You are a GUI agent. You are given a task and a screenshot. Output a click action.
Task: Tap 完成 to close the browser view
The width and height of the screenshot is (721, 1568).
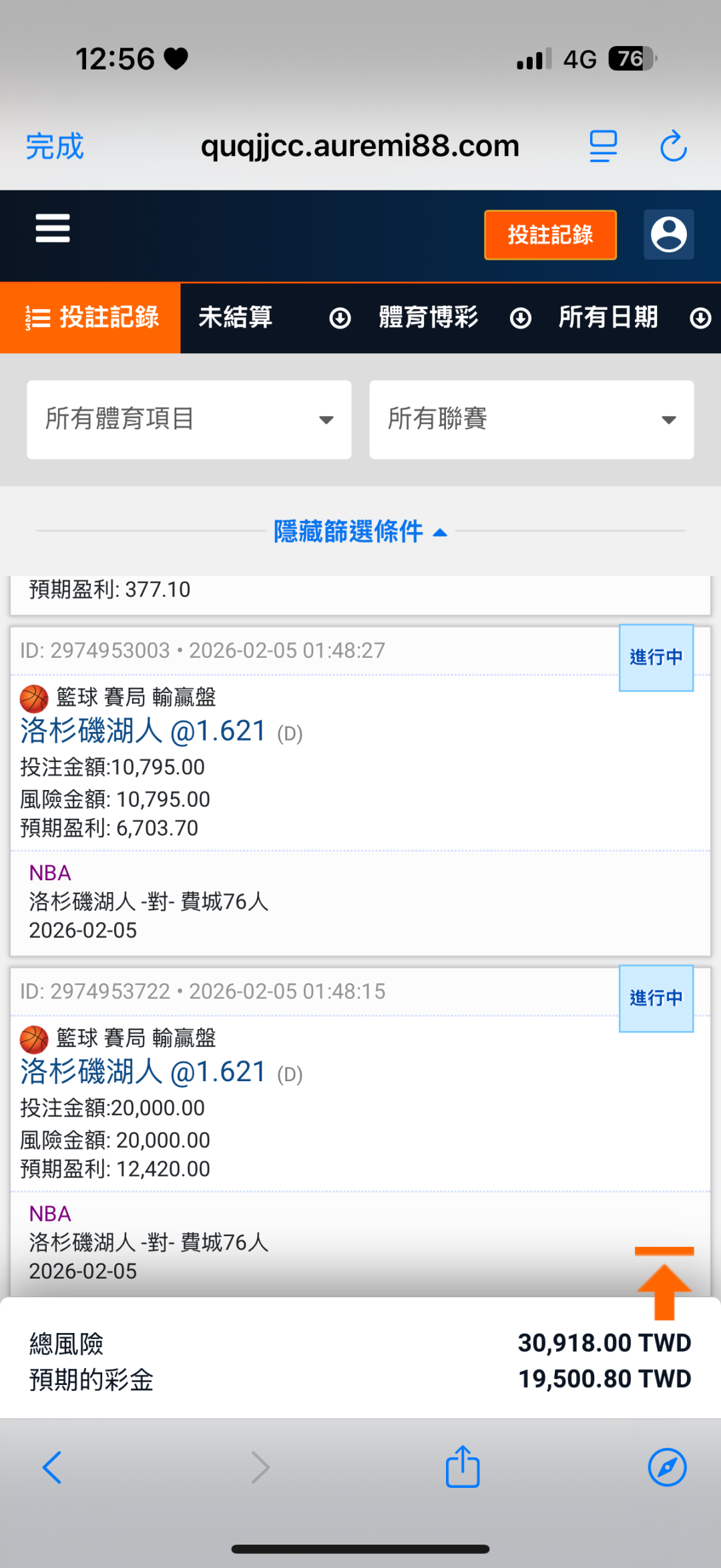point(55,147)
